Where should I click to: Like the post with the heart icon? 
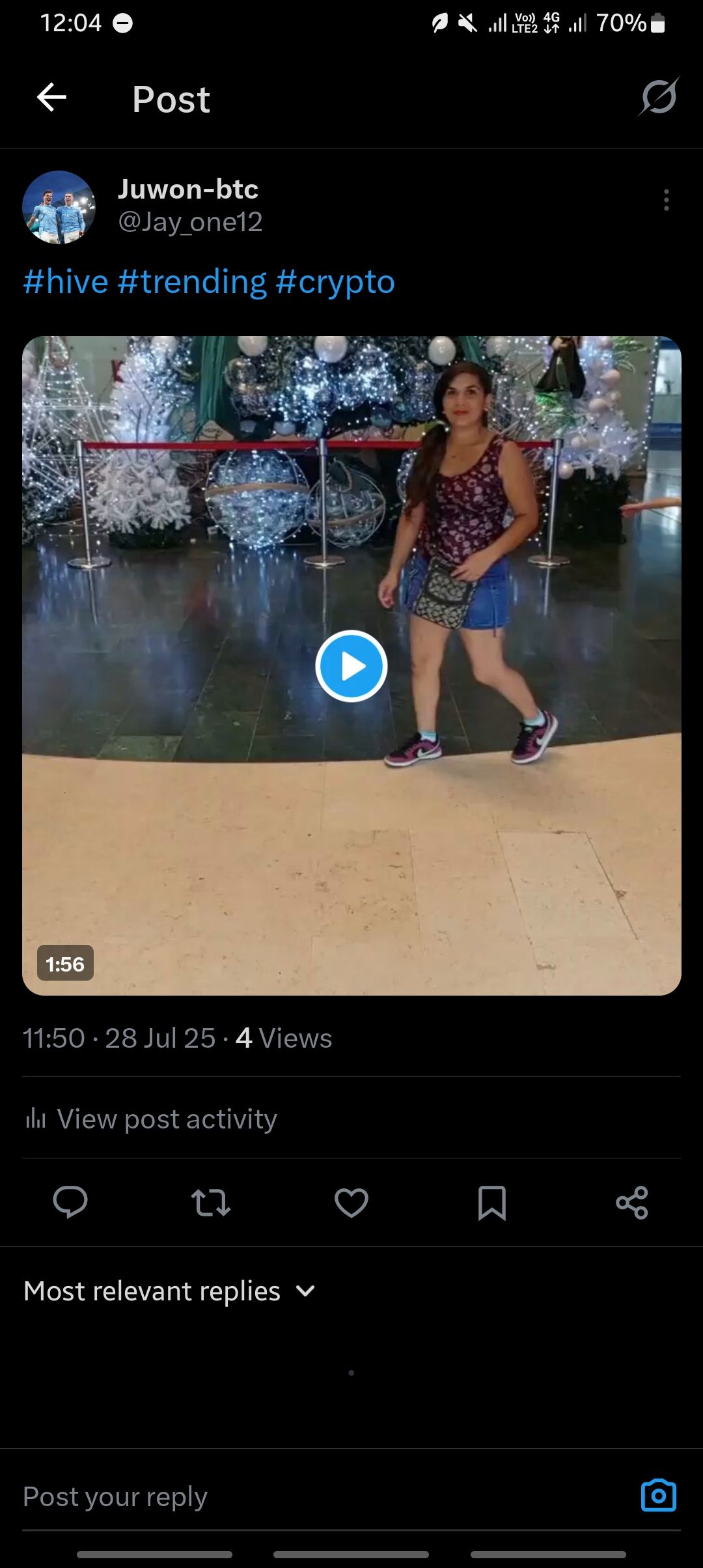tap(351, 1202)
